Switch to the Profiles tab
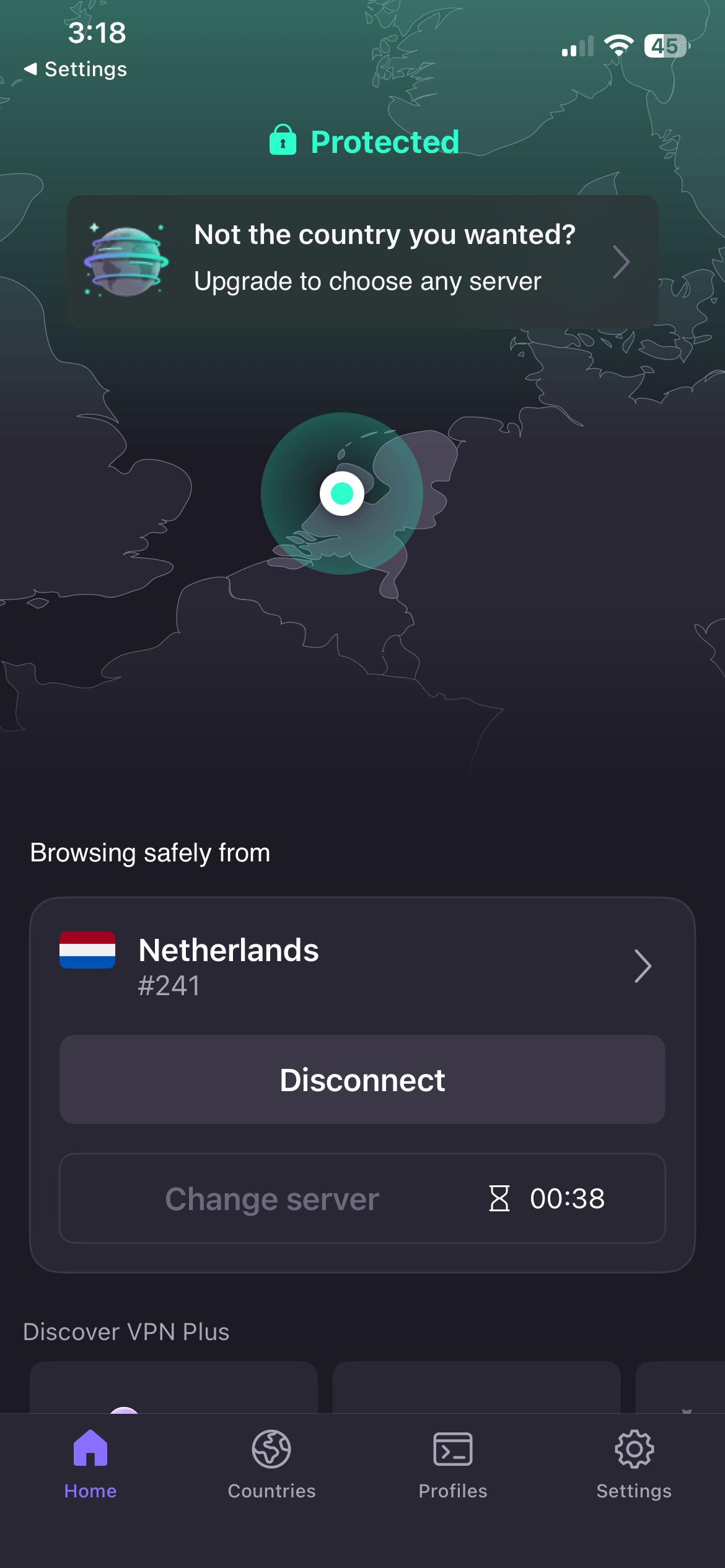Screen dimensions: 725x1568 (x=453, y=1464)
